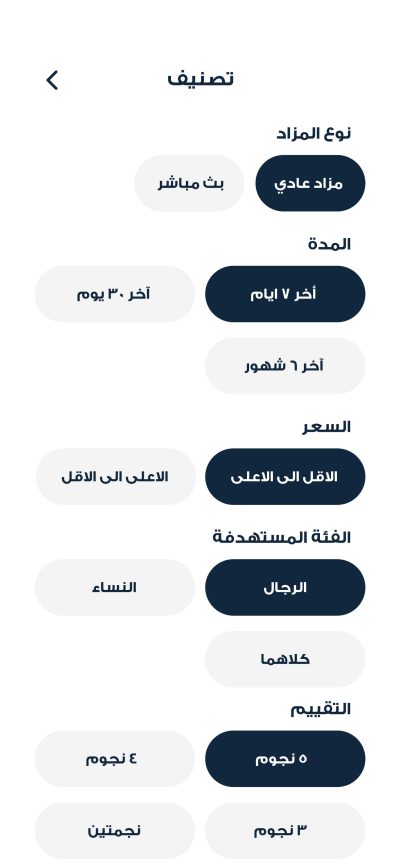Filter by ٤ نجوم rating
400x866 pixels.
115,759
